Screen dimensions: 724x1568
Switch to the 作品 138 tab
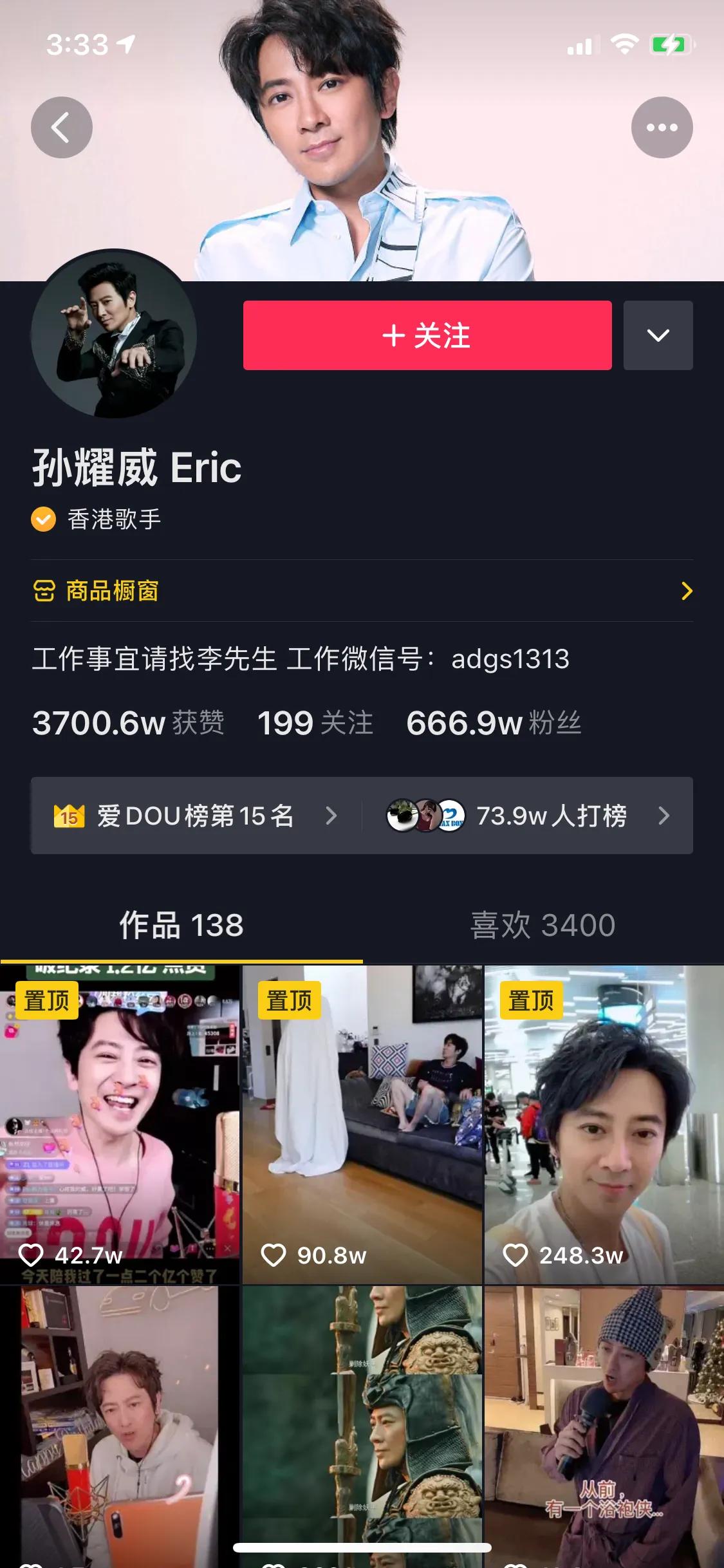(180, 925)
